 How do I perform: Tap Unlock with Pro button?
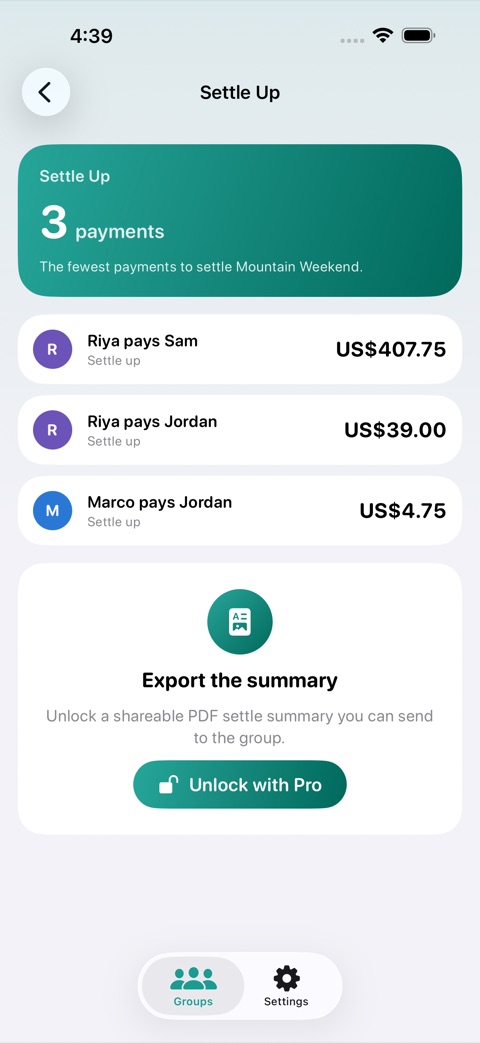click(x=240, y=784)
